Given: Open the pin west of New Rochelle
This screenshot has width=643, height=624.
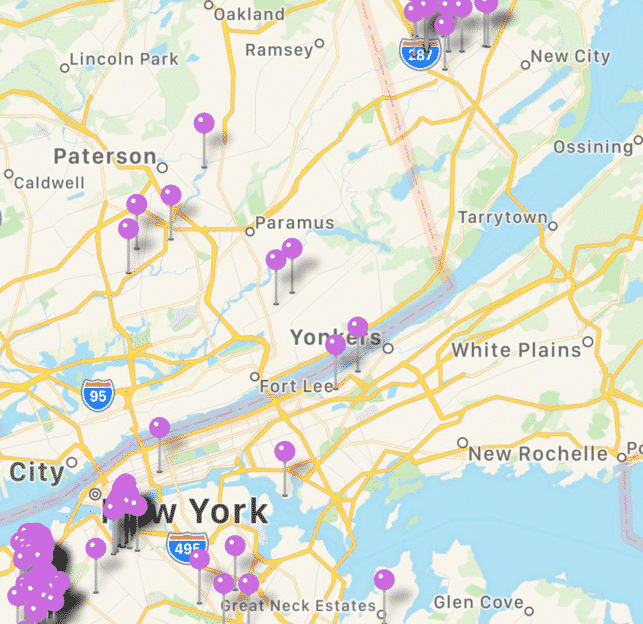Looking at the screenshot, I should (285, 452).
